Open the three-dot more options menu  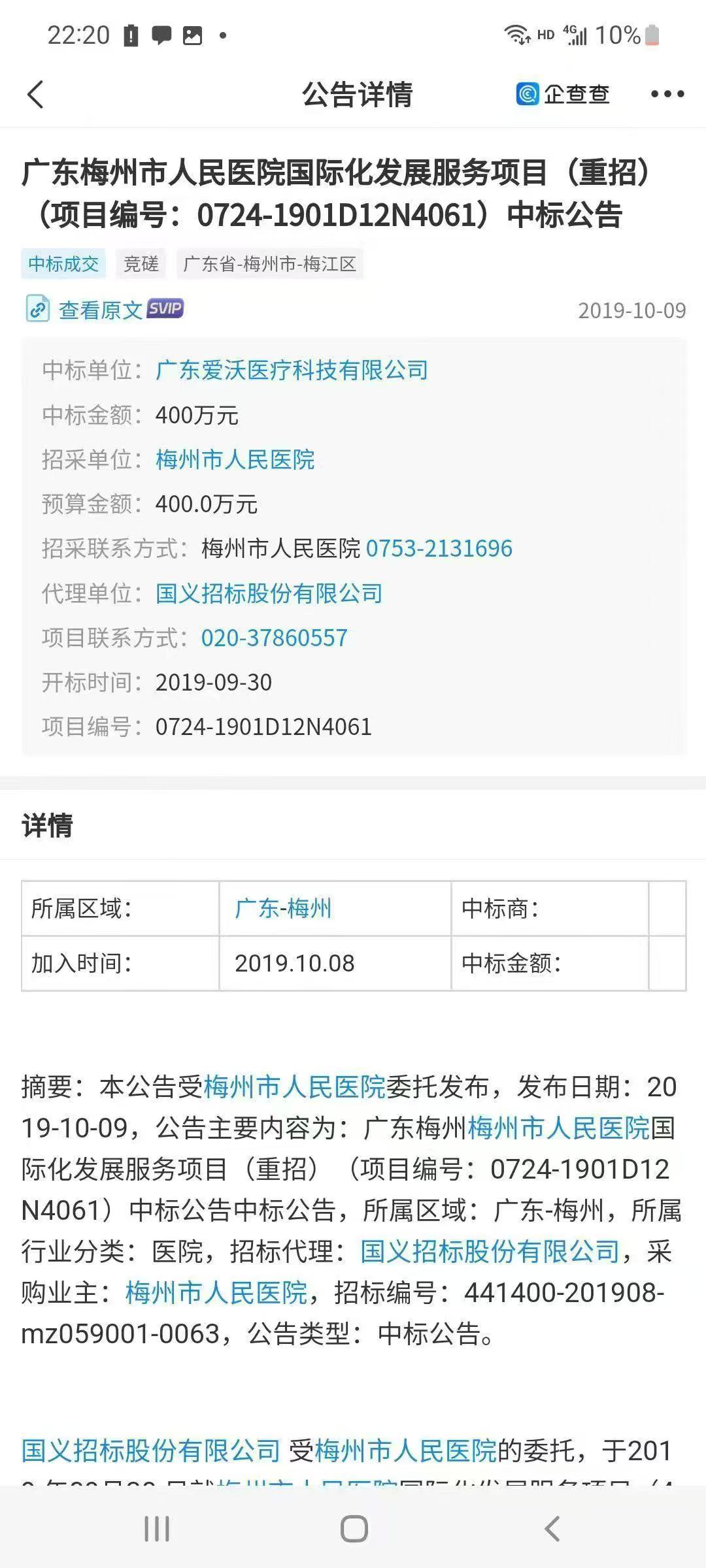667,94
